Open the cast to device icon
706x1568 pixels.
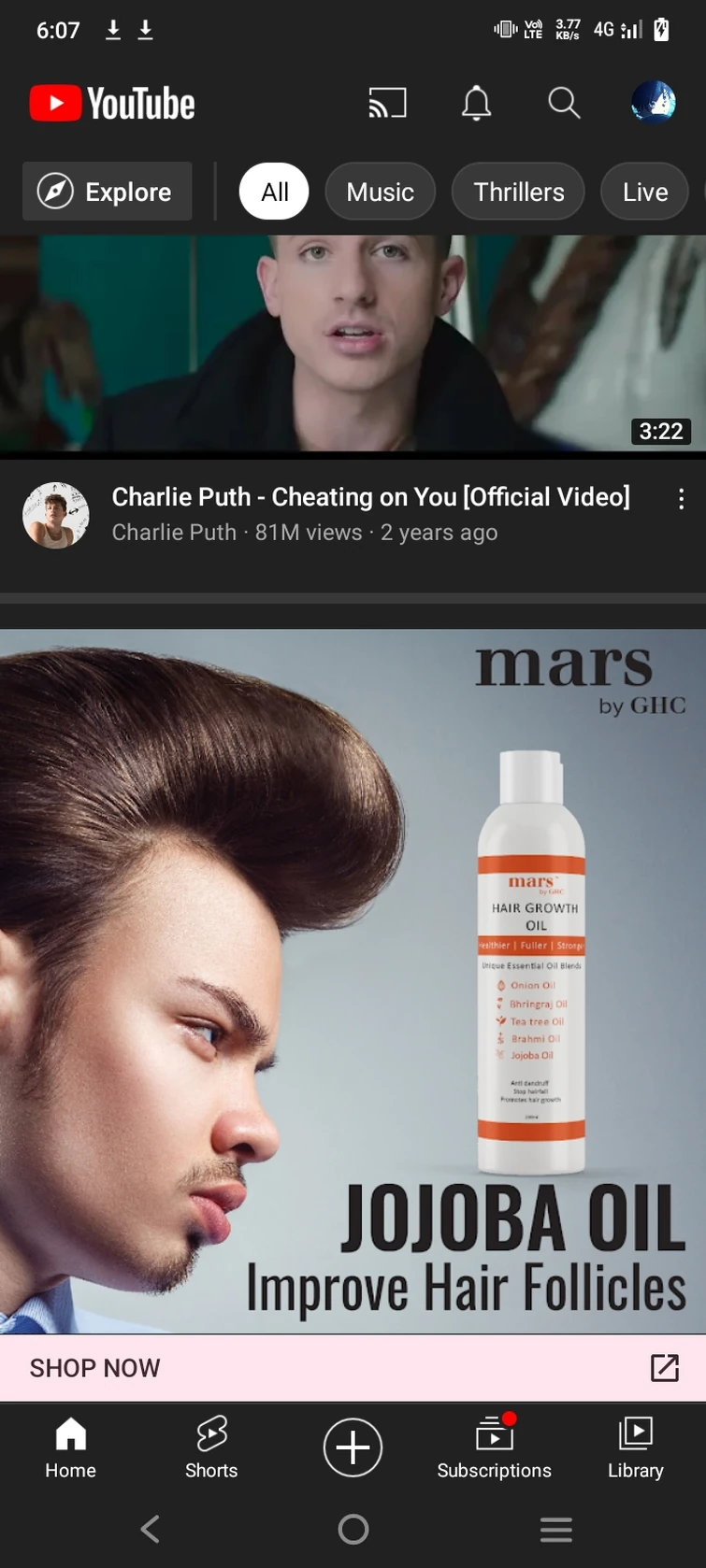387,103
